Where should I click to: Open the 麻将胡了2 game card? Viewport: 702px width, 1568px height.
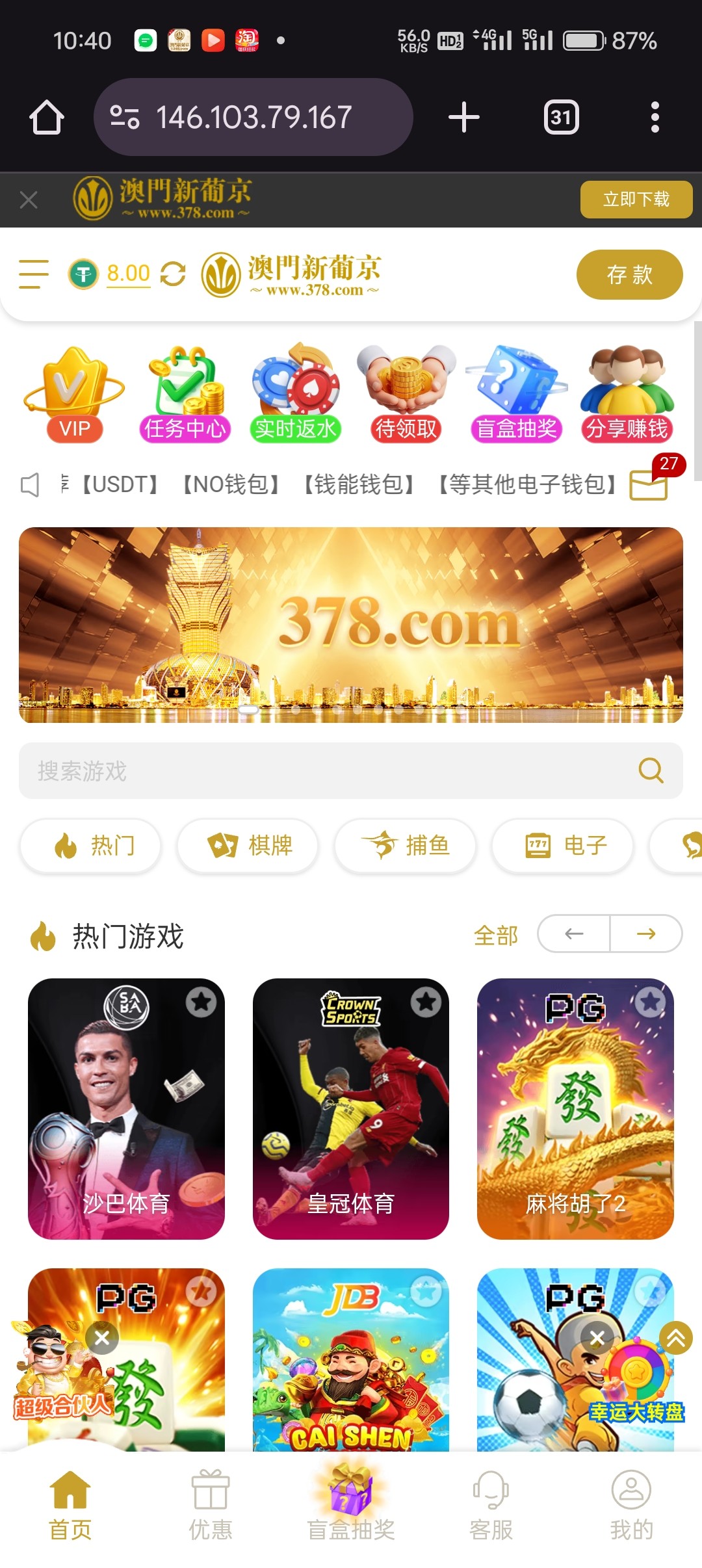tap(575, 1108)
